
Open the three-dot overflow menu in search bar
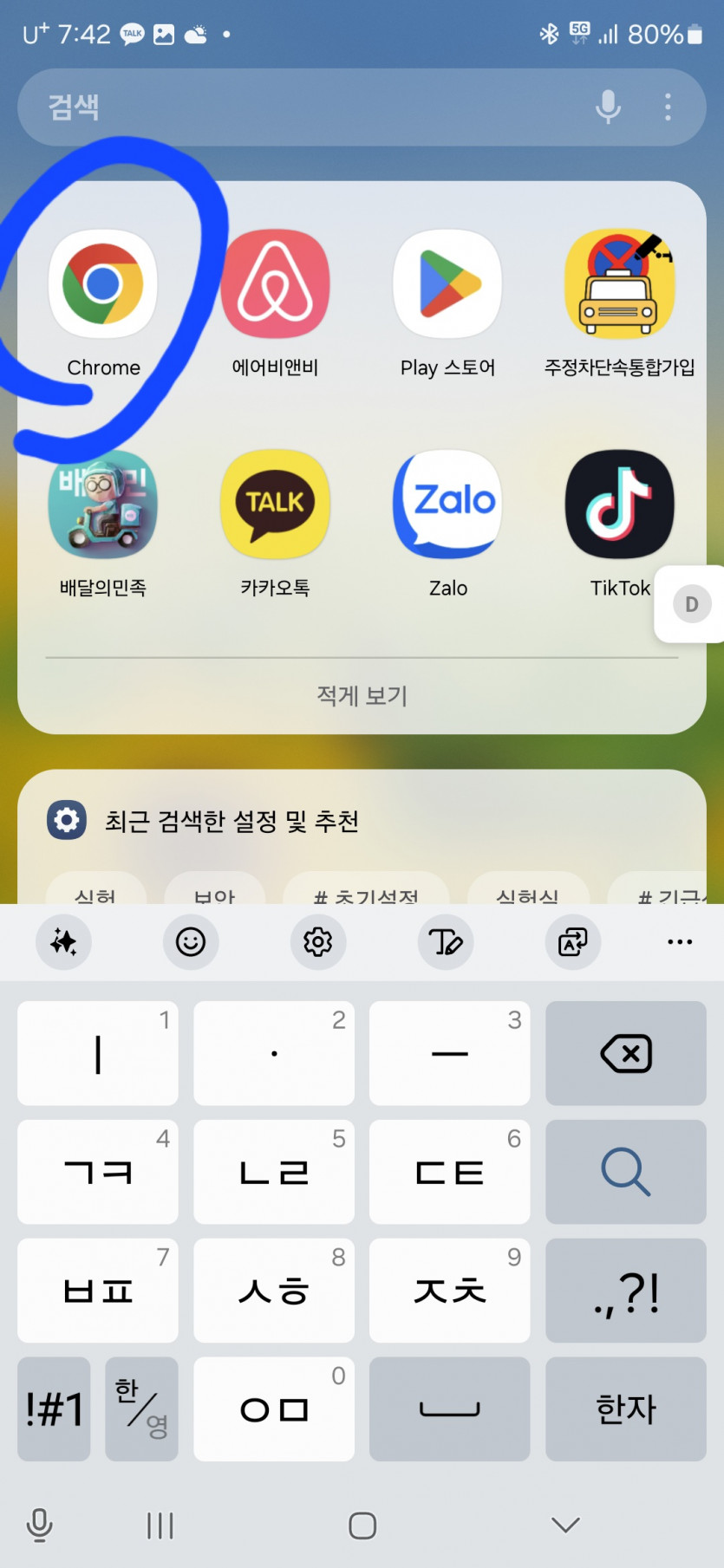tap(667, 107)
